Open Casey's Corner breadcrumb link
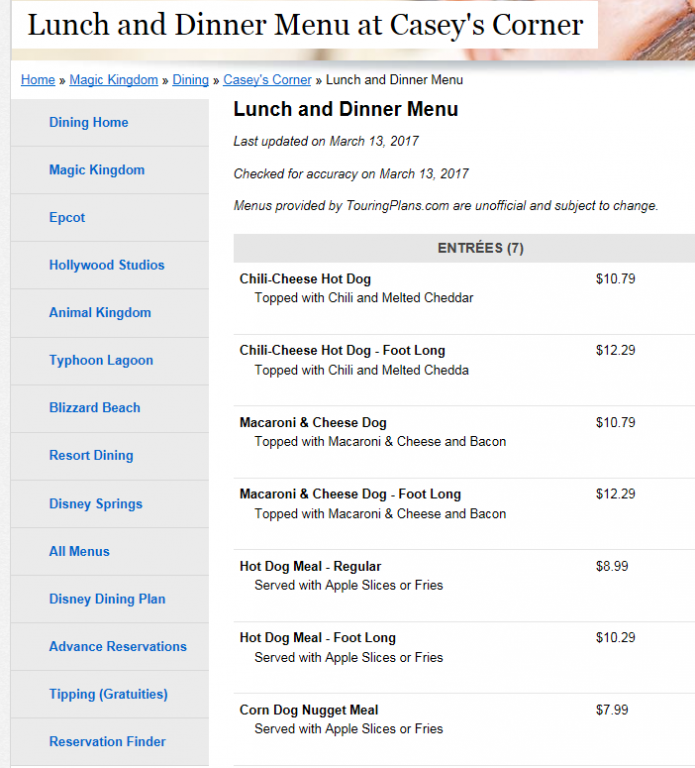This screenshot has height=768, width=695. [267, 80]
